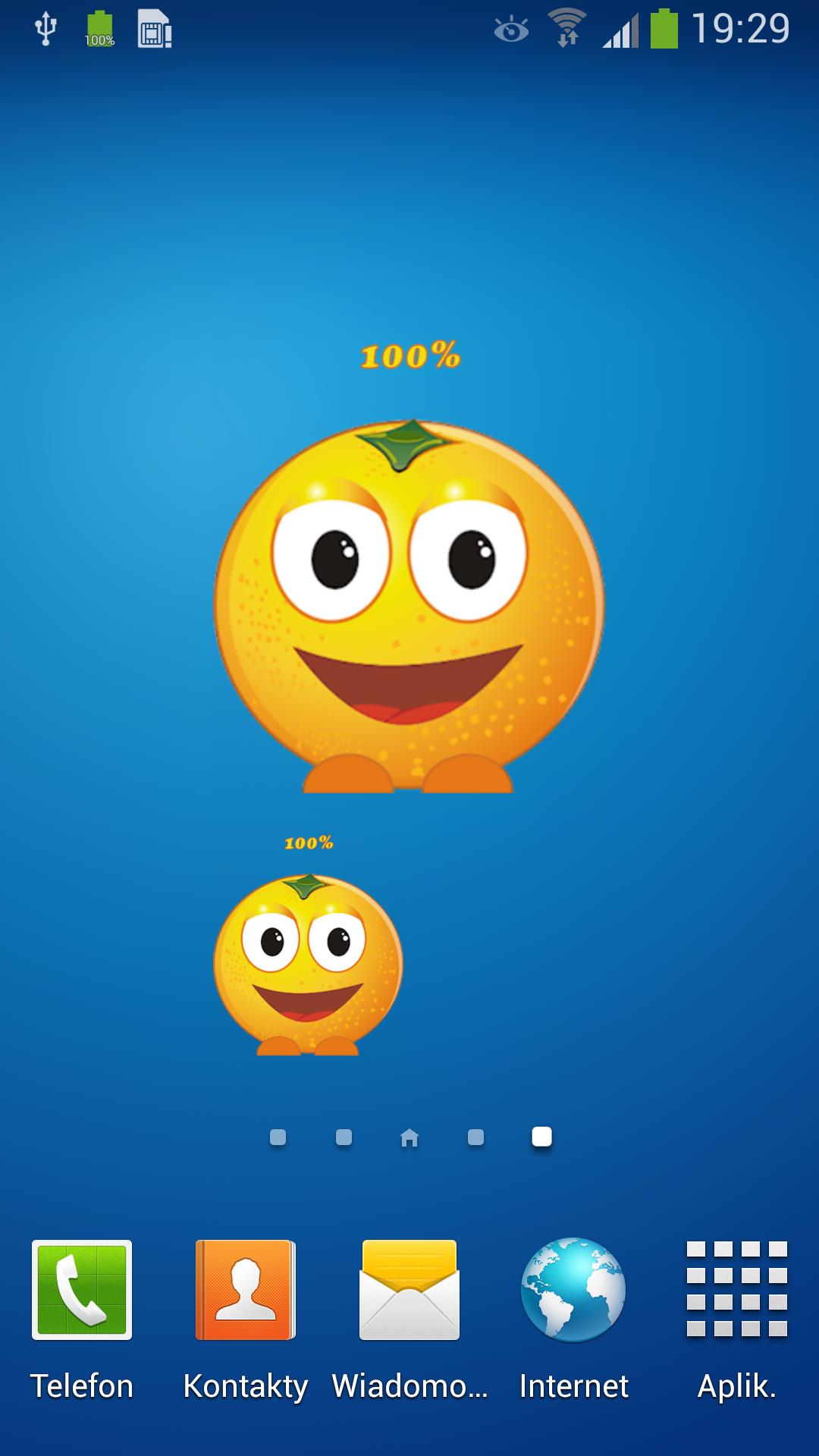819x1456 pixels.
Task: Switch to the fourth home screen page dot
Action: tap(475, 1137)
